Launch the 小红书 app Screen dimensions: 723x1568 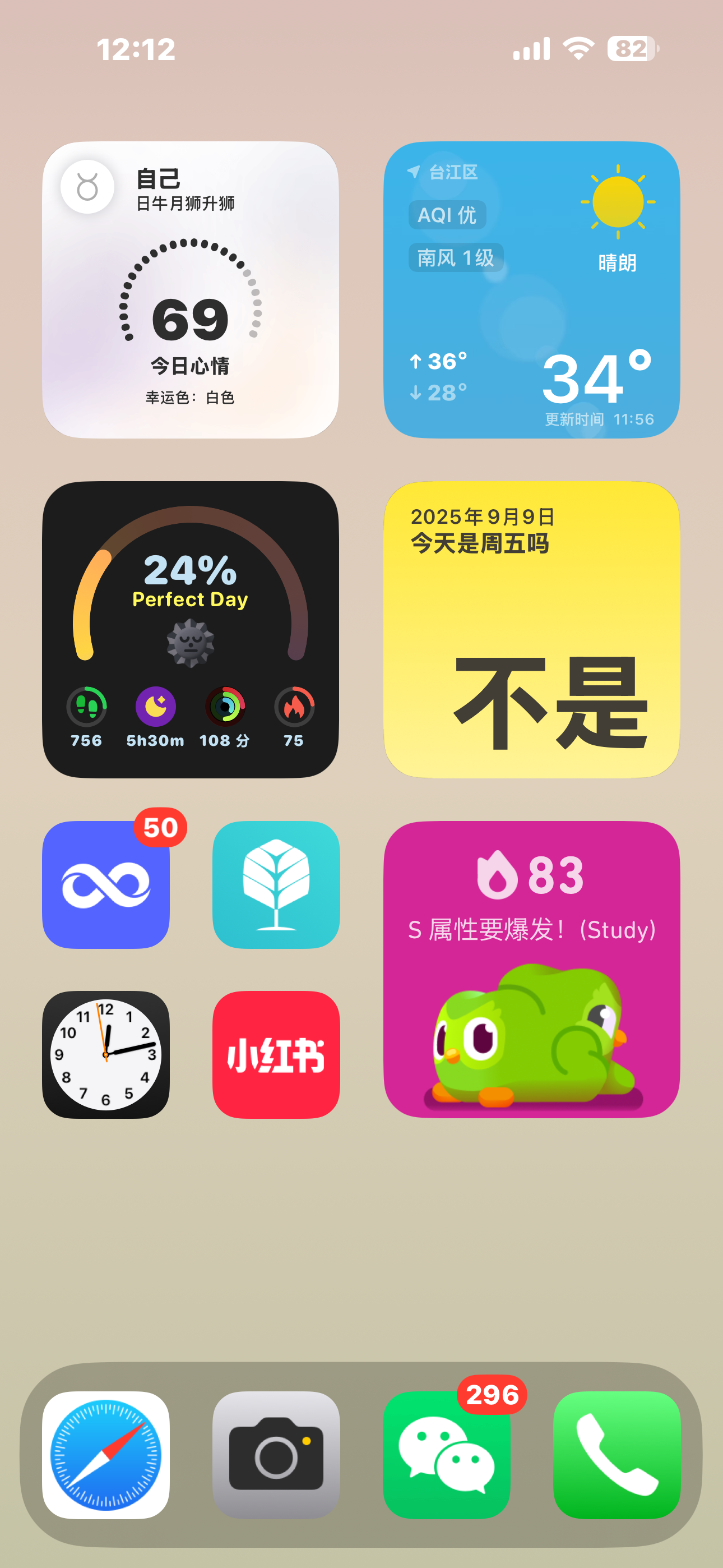pyautogui.click(x=276, y=1054)
